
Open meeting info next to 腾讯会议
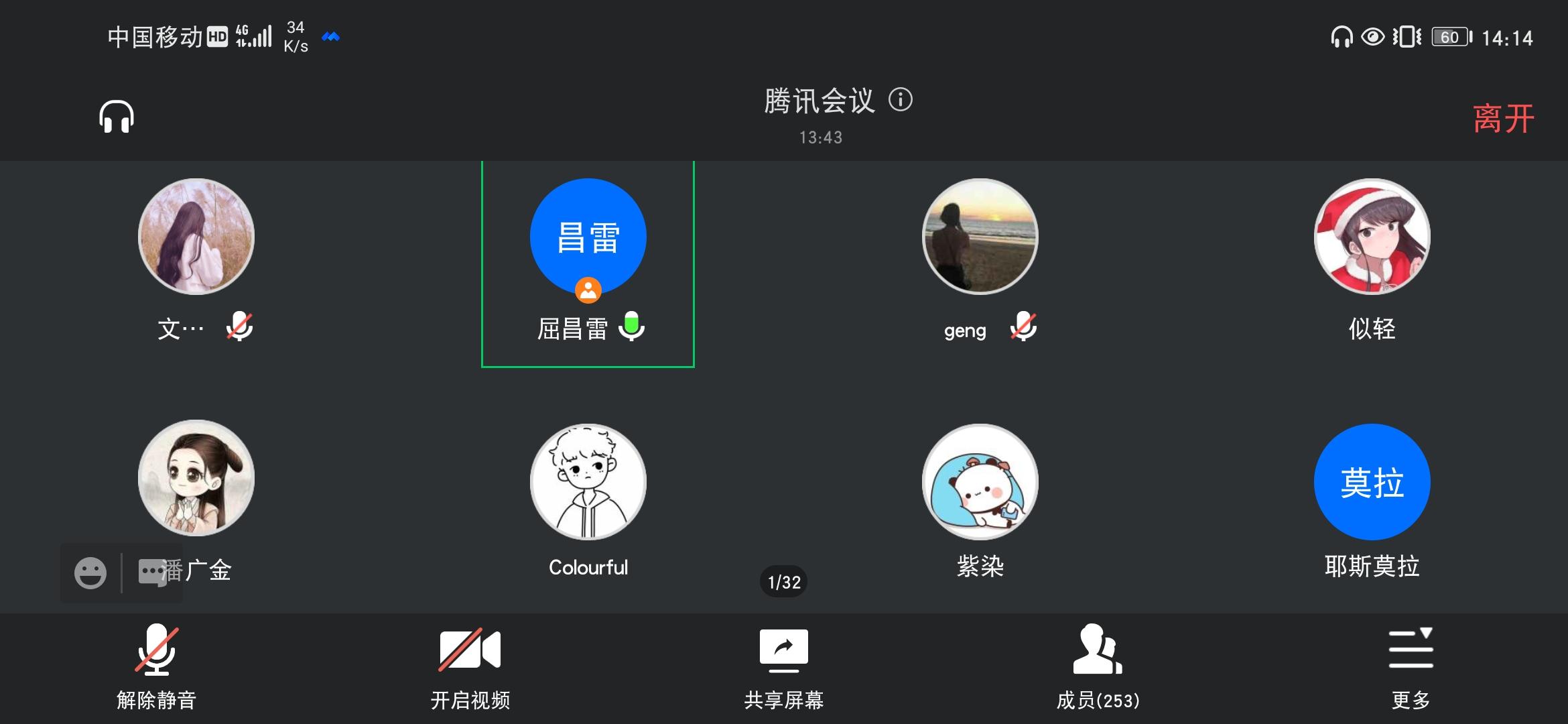pos(901,100)
